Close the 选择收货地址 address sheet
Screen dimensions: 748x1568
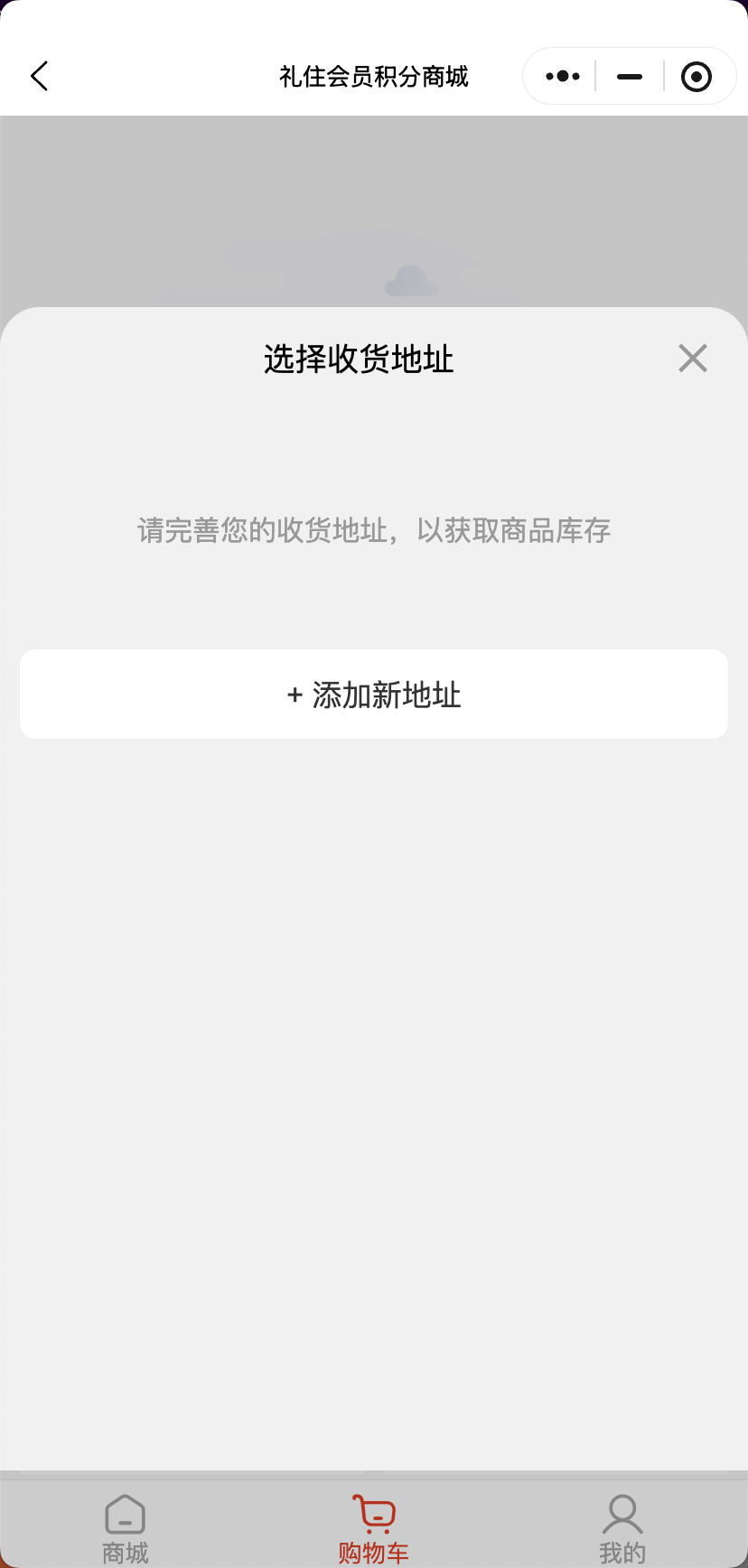tap(692, 358)
